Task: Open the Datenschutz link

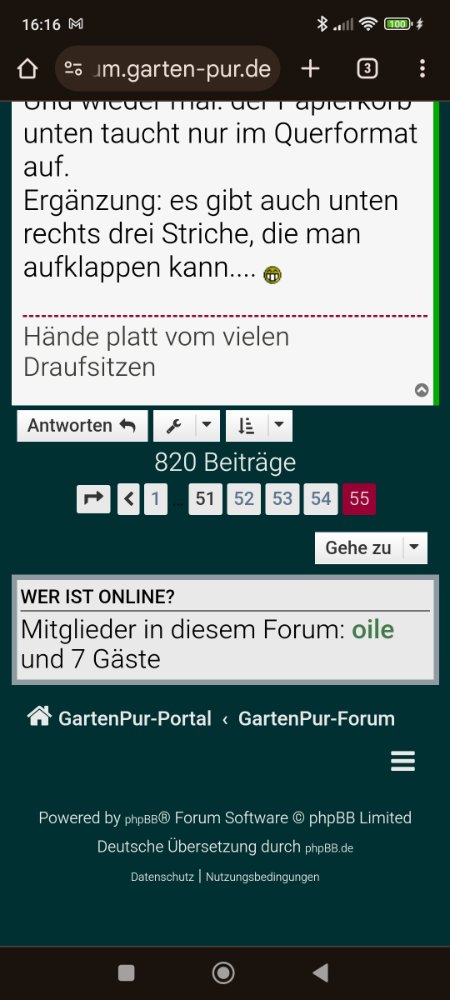Action: (x=163, y=877)
